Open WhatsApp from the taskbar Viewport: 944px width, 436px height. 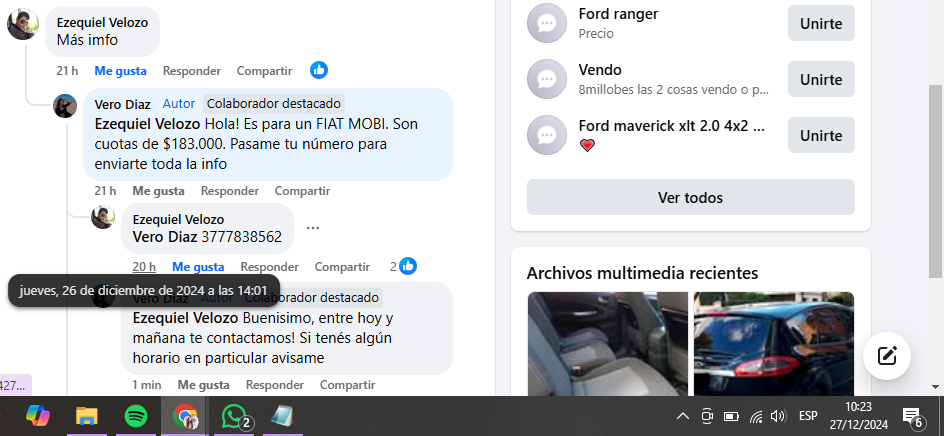coord(235,416)
